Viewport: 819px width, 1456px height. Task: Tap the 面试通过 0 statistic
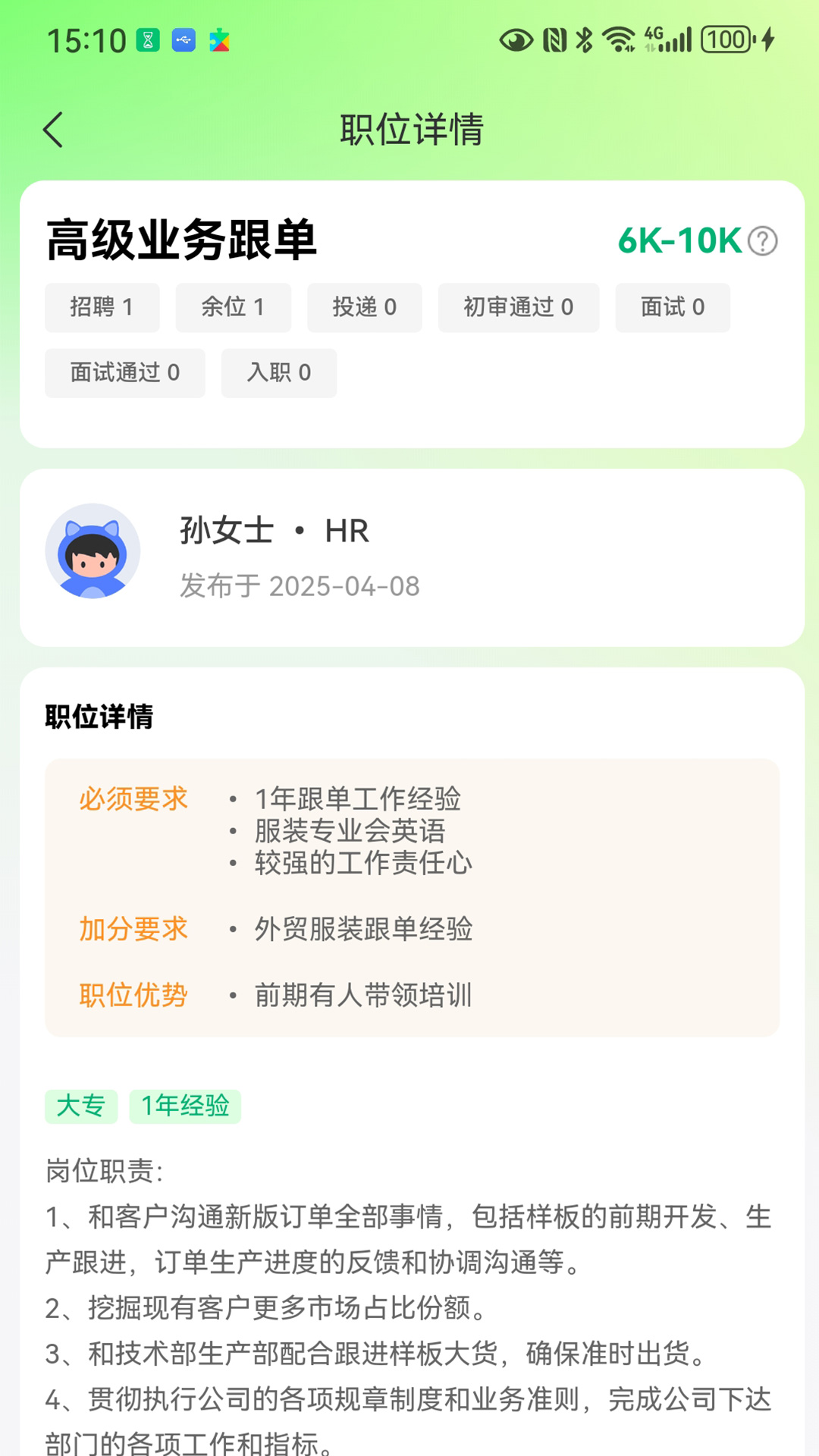[125, 373]
